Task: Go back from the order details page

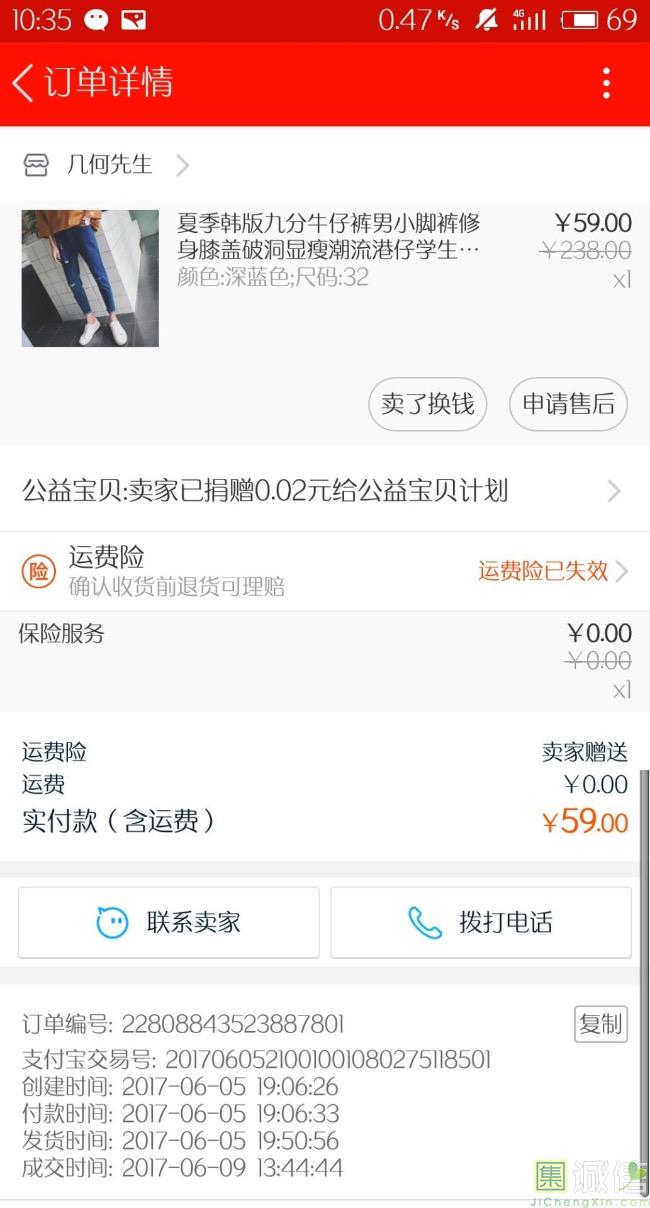Action: (x=24, y=83)
